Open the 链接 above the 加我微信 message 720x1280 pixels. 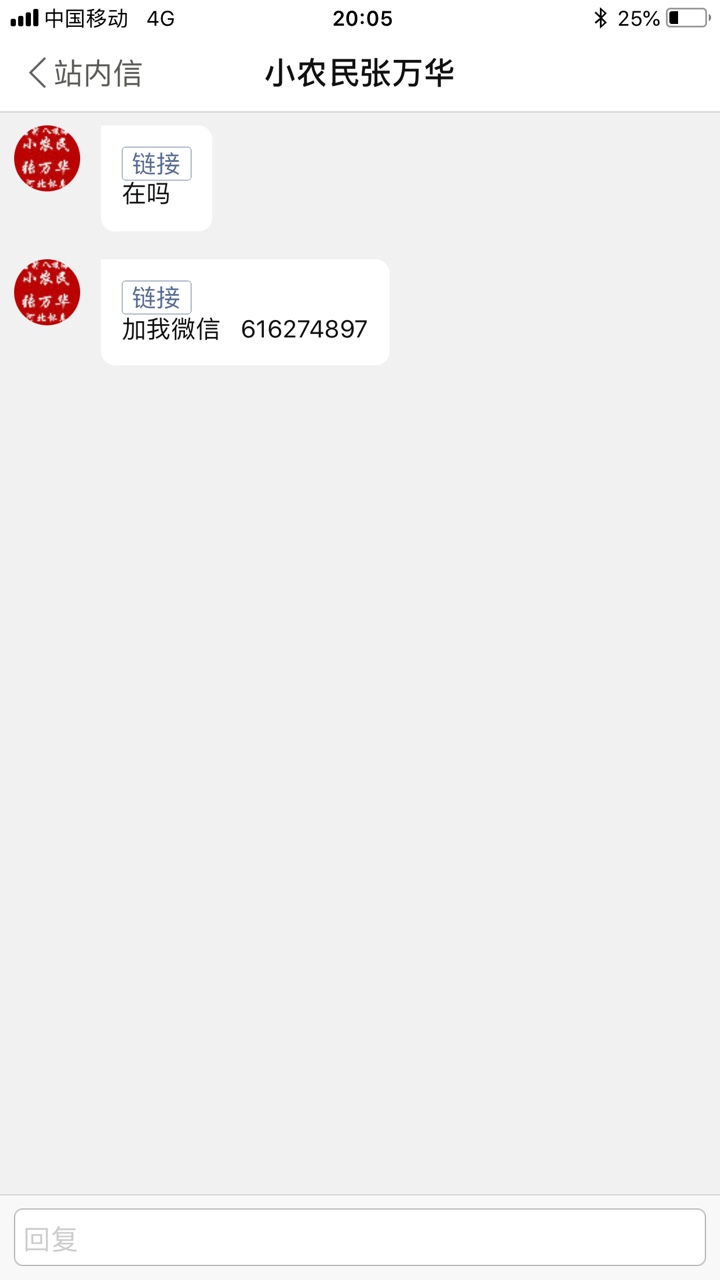pyautogui.click(x=156, y=298)
